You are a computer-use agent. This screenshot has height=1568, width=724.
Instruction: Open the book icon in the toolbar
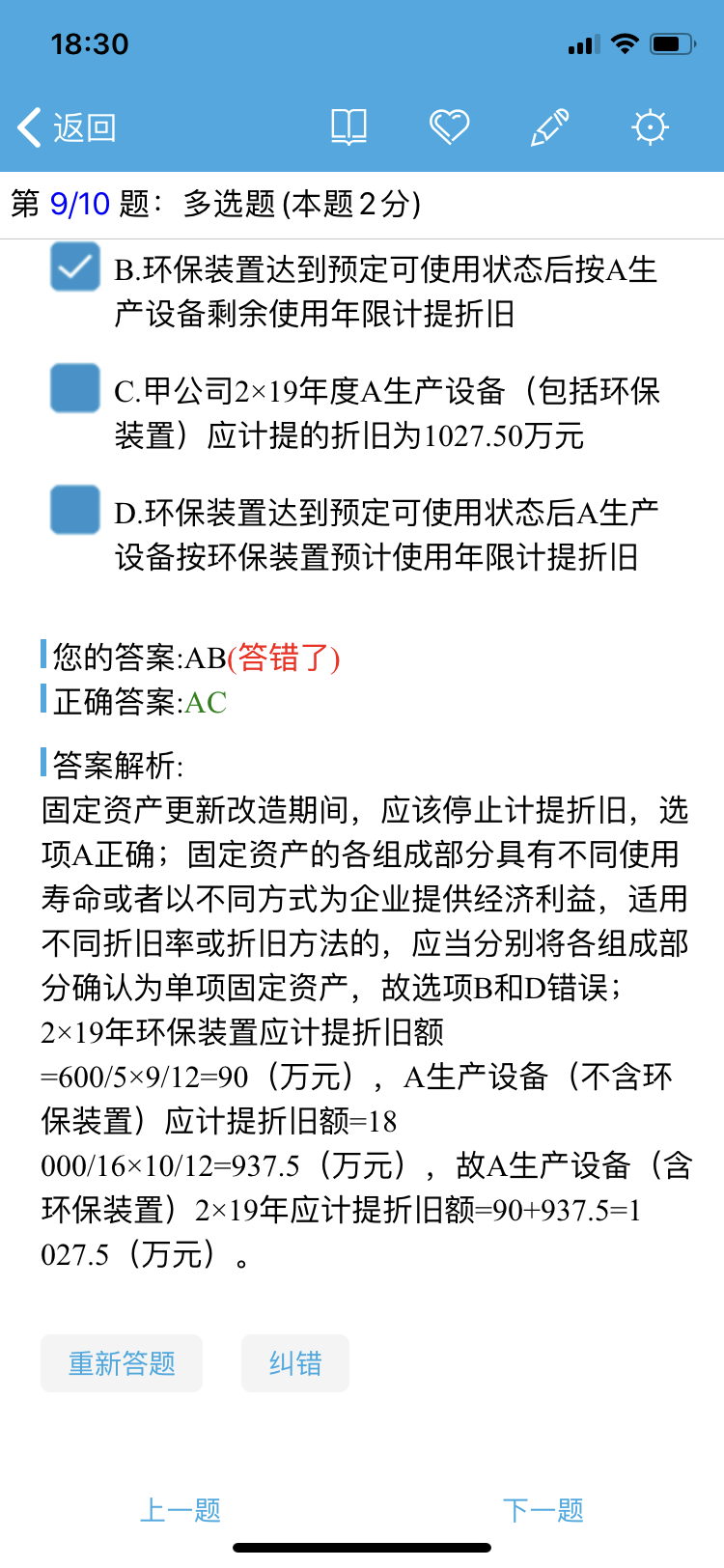click(x=348, y=127)
